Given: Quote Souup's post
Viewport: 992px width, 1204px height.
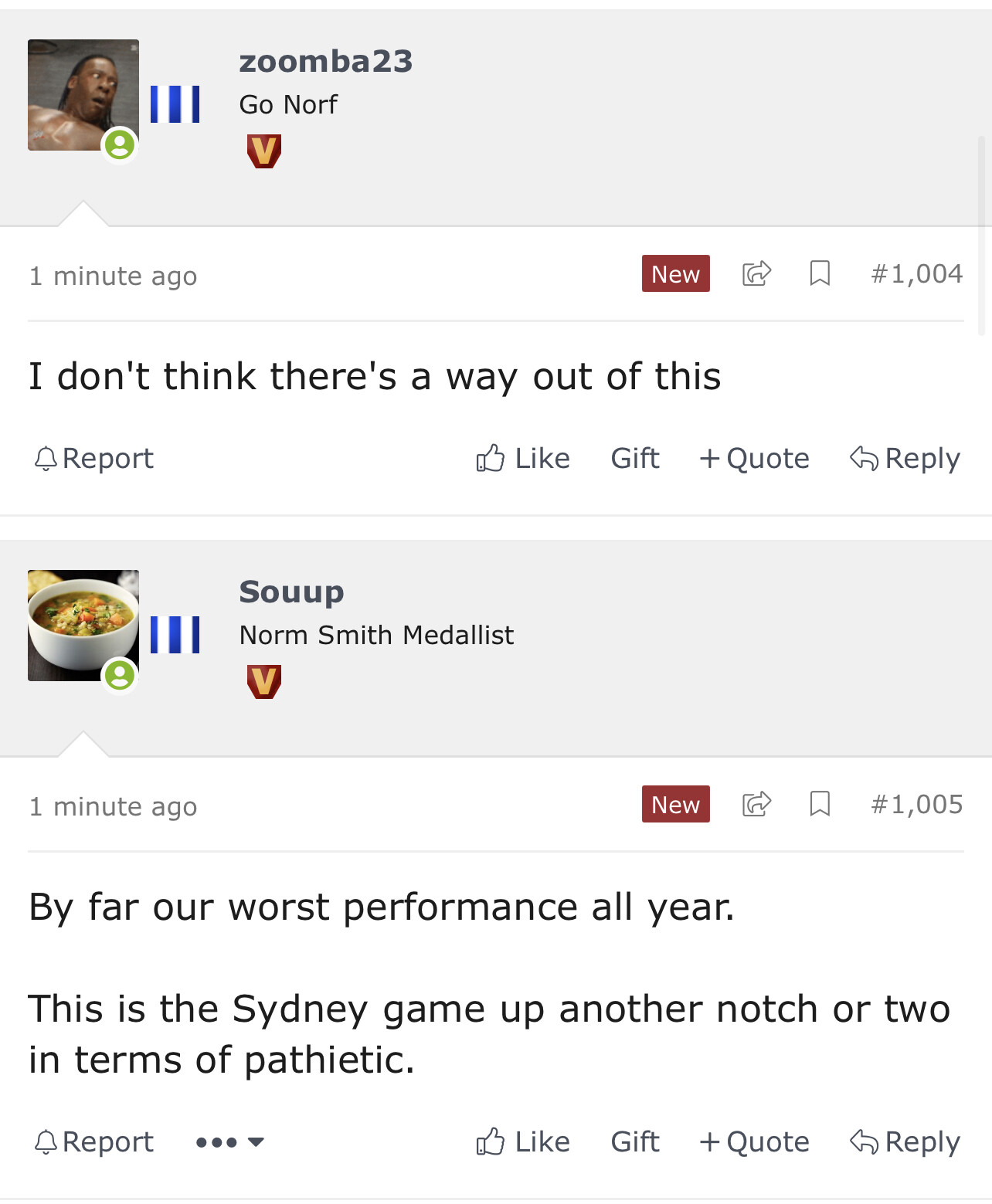Looking at the screenshot, I should pos(754,1142).
